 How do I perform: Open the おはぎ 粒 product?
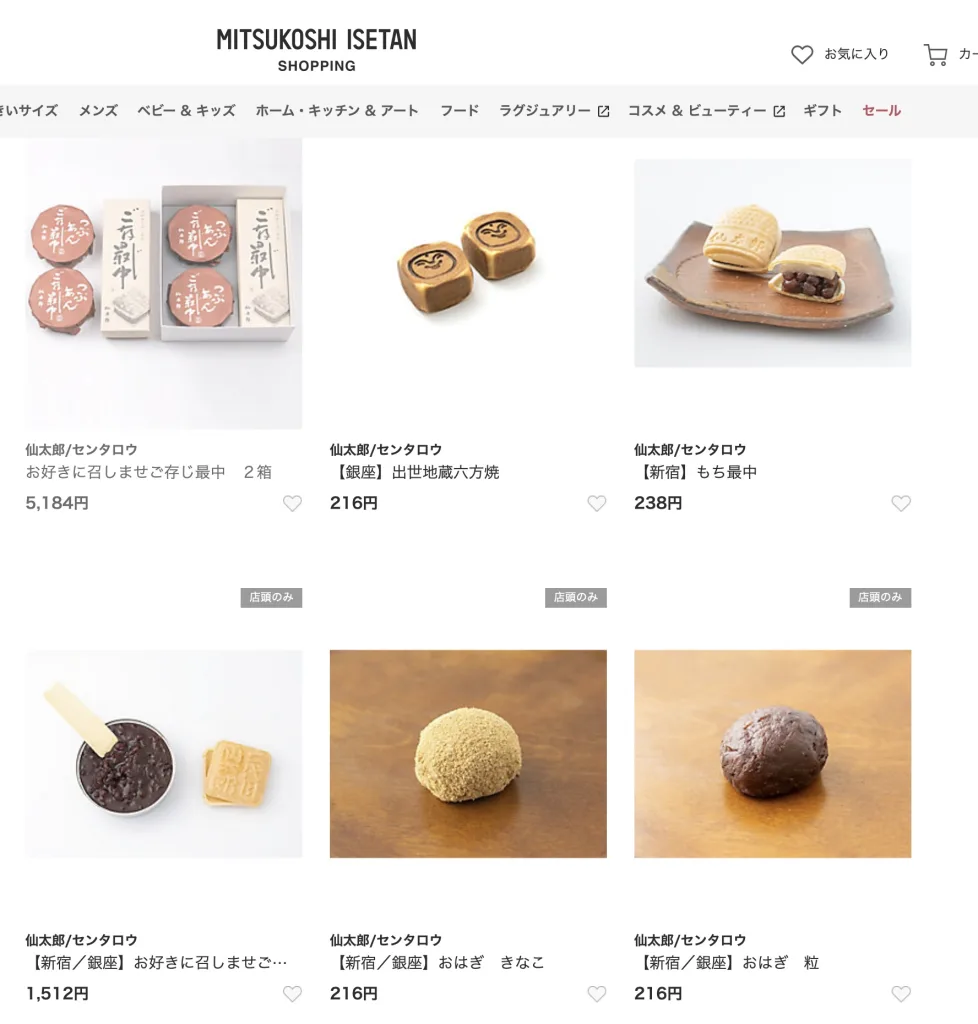(772, 753)
